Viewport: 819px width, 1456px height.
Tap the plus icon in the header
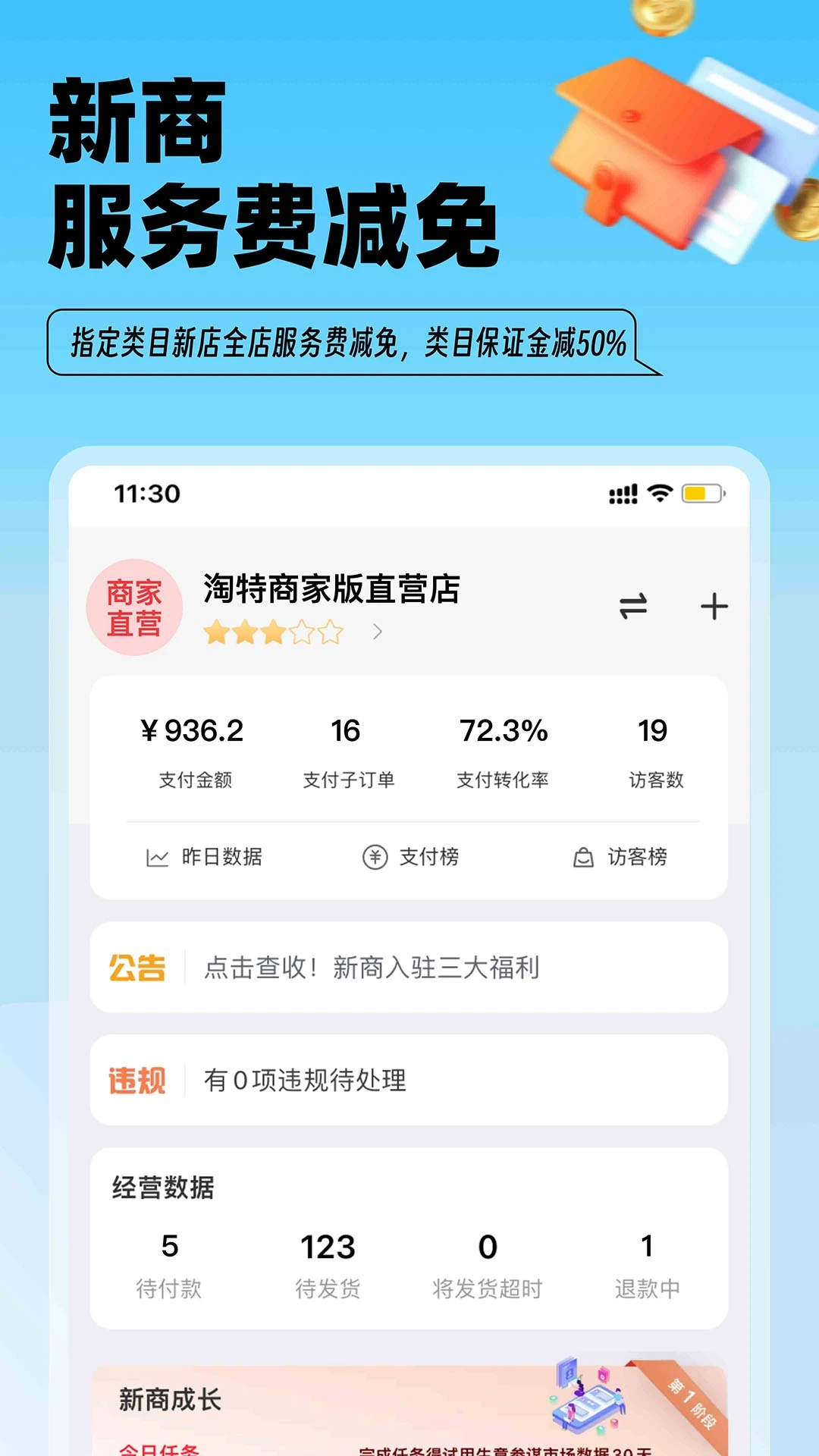click(714, 606)
